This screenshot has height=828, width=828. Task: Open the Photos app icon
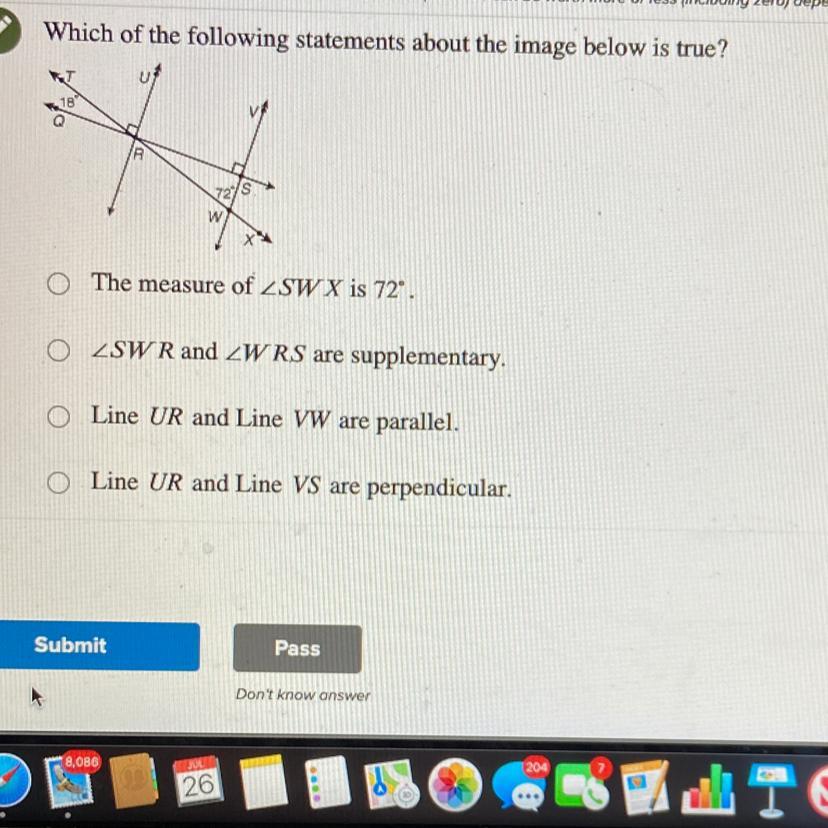click(x=455, y=785)
